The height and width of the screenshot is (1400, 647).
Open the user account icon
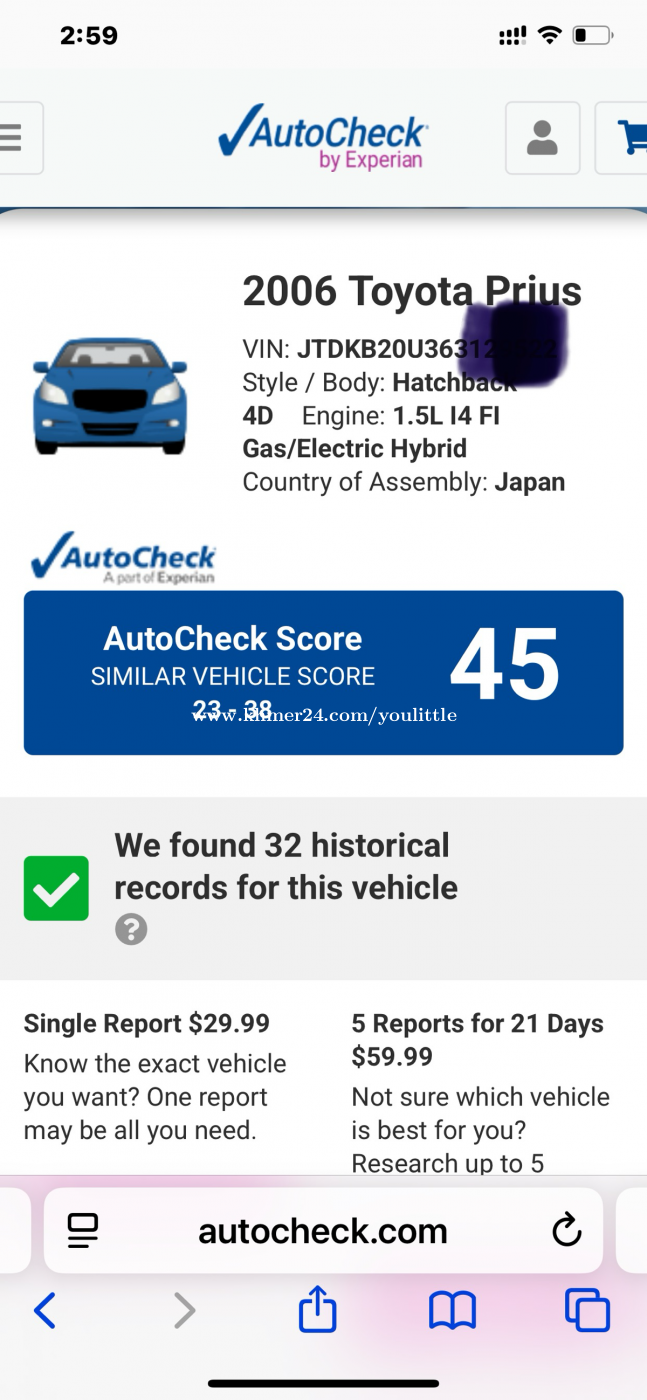[542, 138]
